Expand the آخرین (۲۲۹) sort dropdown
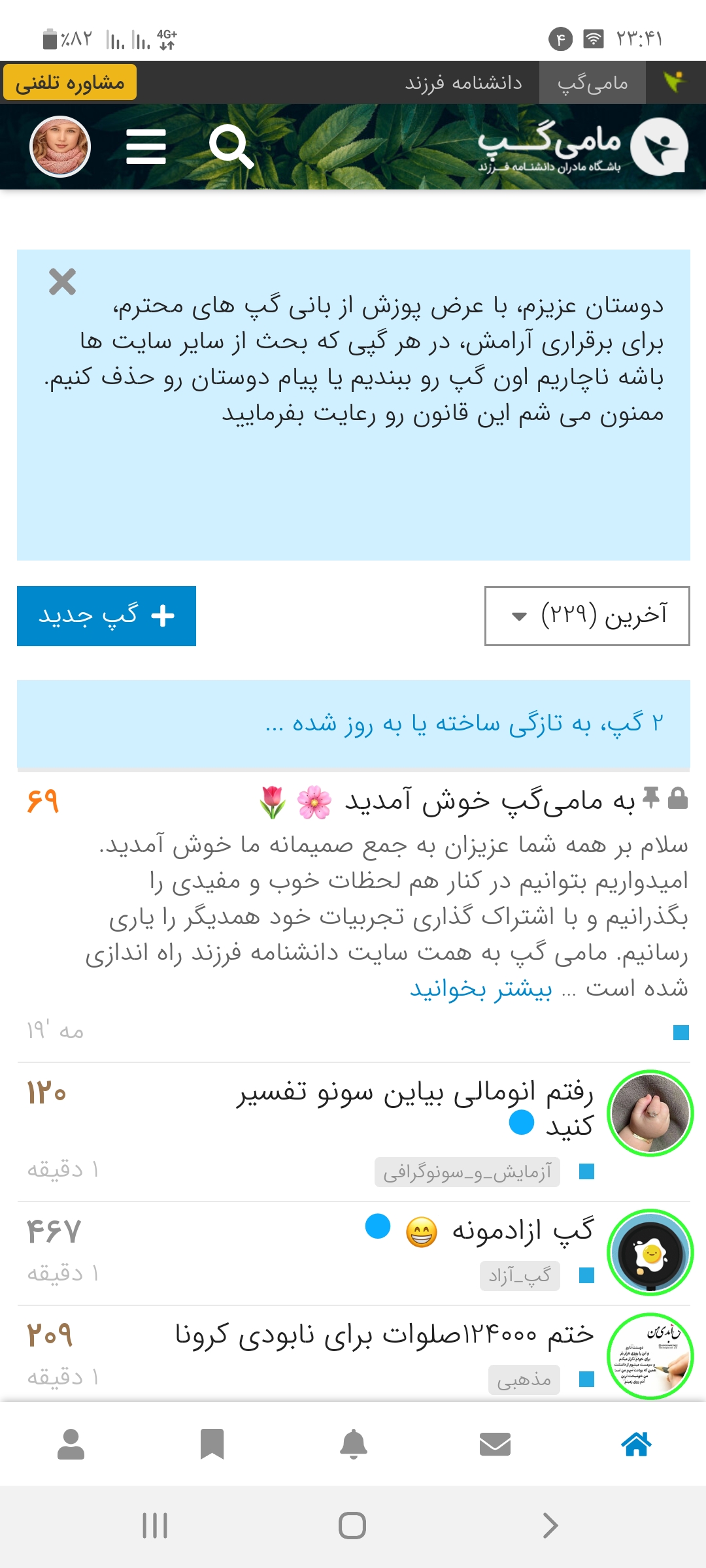 tap(586, 615)
